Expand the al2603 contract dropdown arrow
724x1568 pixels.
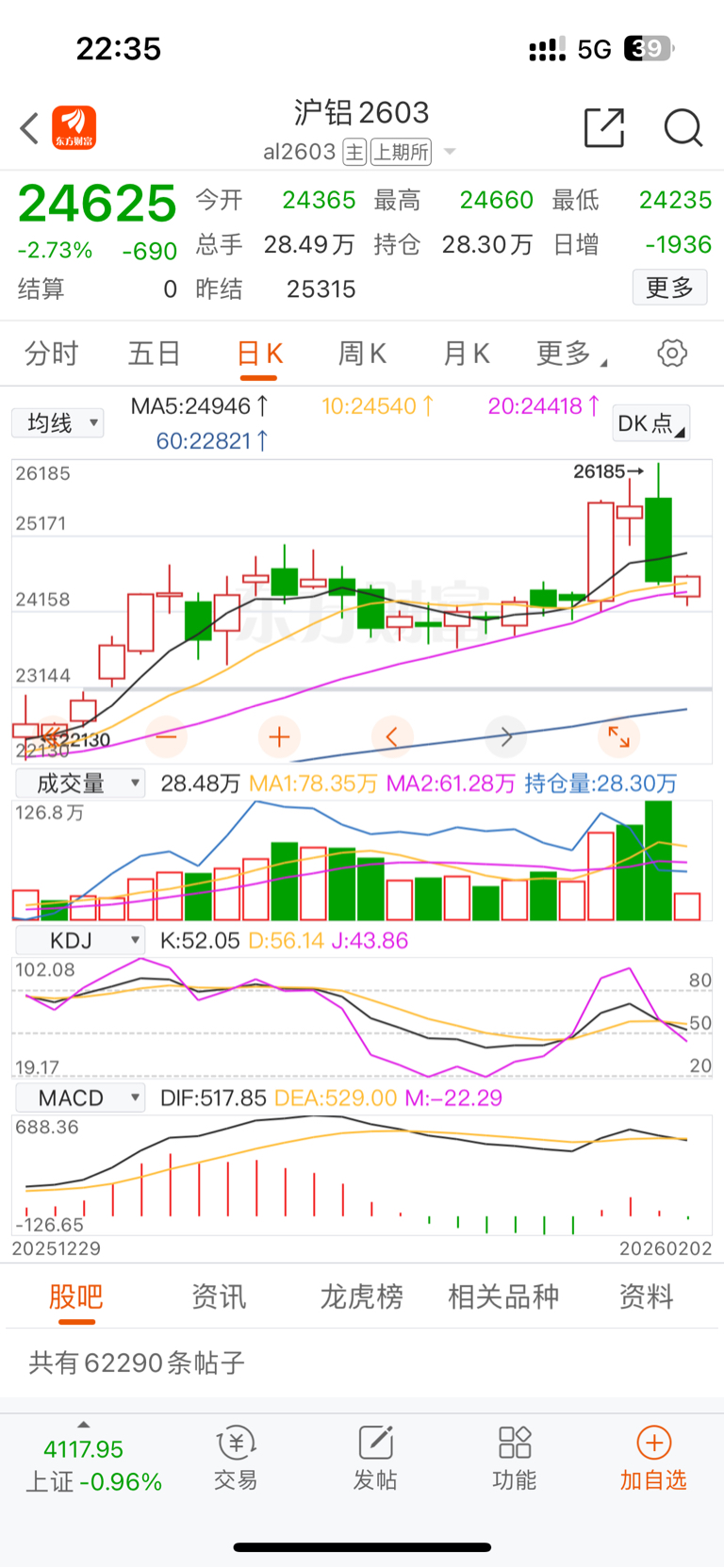point(450,152)
